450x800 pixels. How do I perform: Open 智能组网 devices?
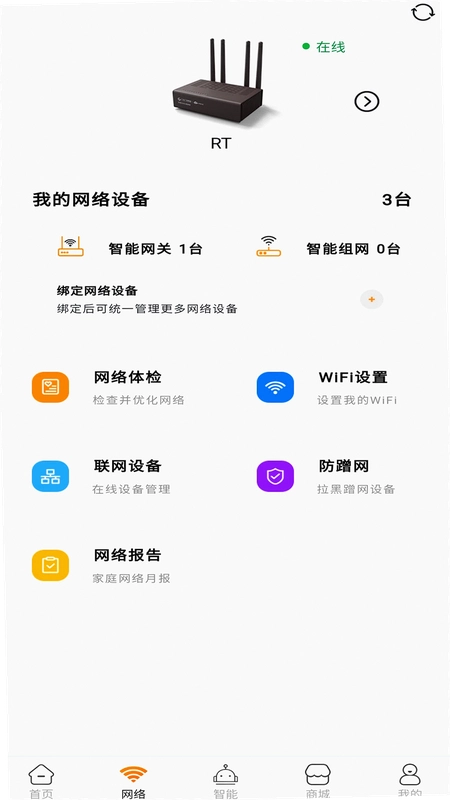point(328,248)
